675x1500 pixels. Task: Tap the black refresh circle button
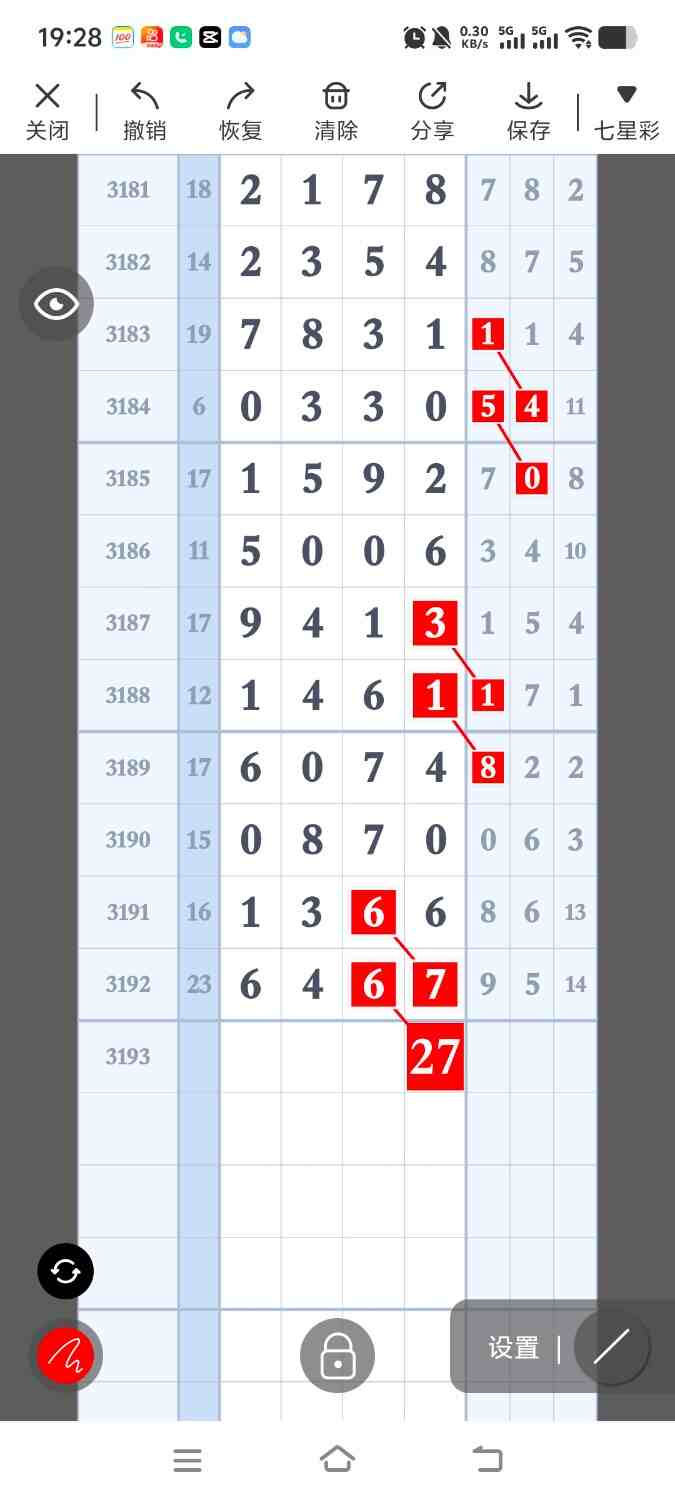66,1271
